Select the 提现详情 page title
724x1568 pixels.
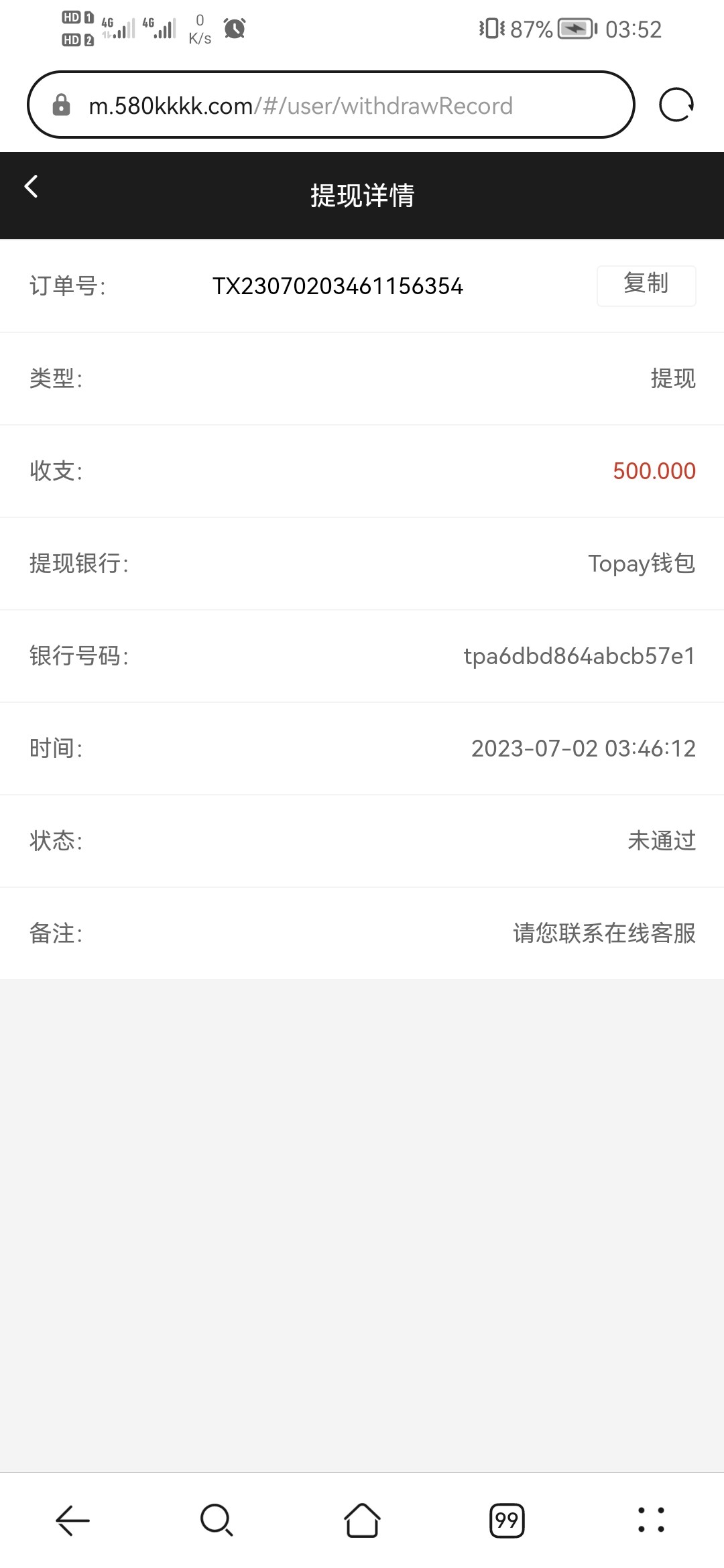(x=362, y=196)
